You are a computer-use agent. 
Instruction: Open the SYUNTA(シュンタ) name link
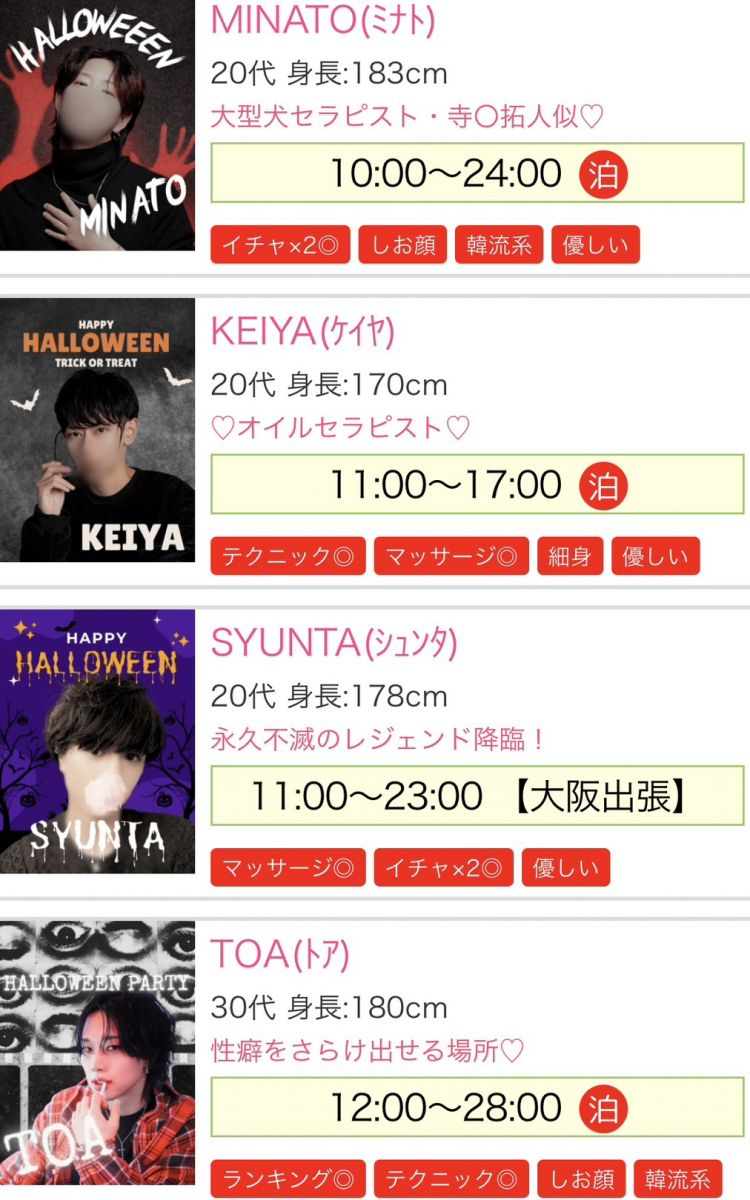pyautogui.click(x=333, y=644)
